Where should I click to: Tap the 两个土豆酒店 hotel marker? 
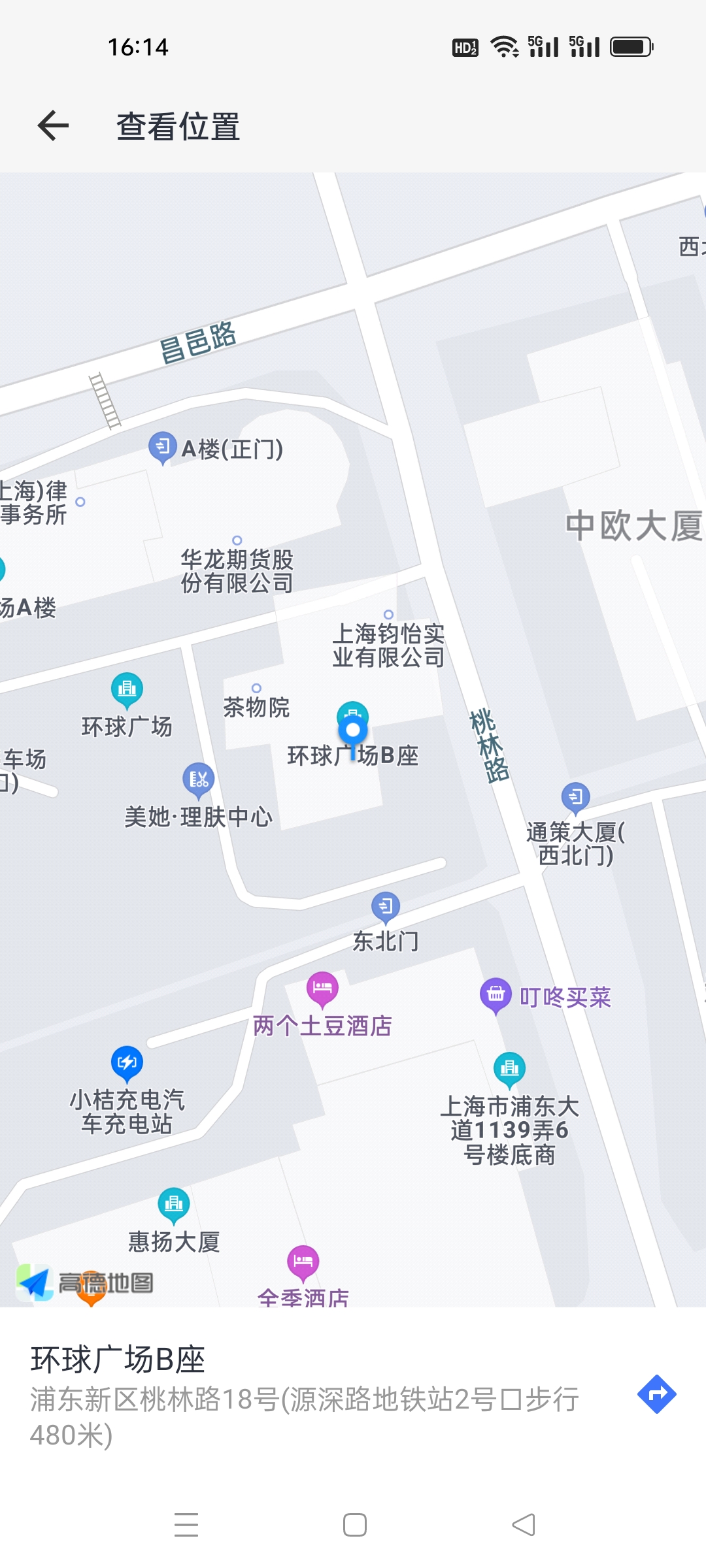point(322,988)
